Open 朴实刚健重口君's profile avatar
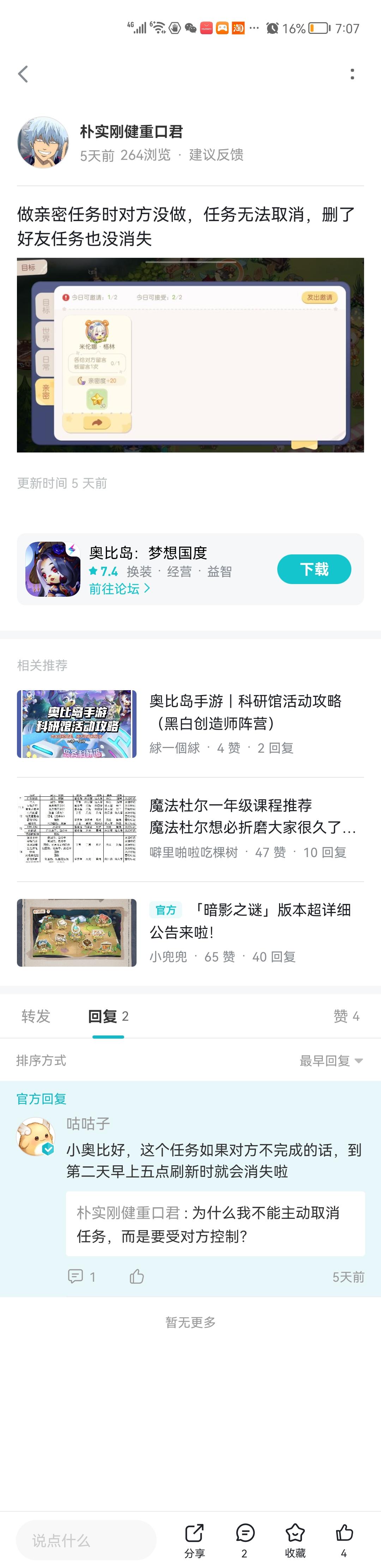This screenshot has height=1568, width=381. pyautogui.click(x=43, y=142)
